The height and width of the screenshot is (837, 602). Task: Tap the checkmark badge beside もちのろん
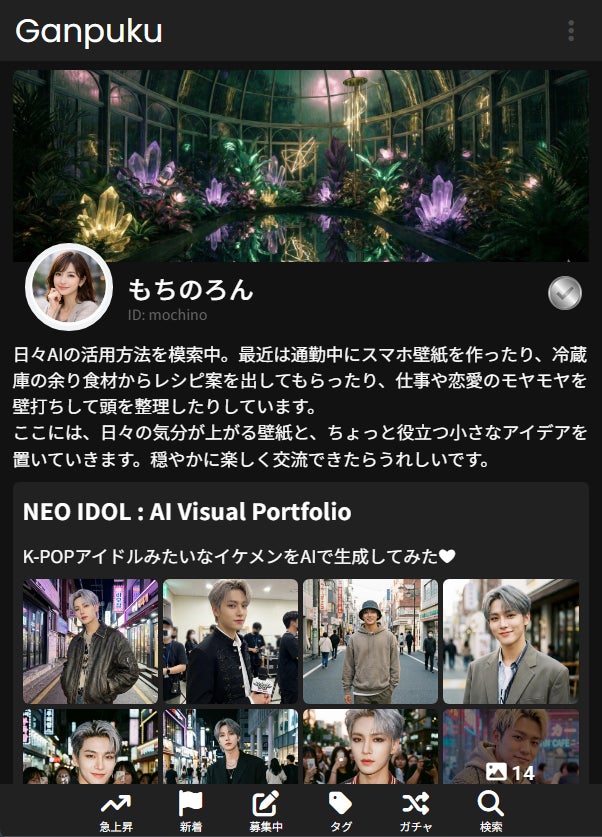point(565,293)
